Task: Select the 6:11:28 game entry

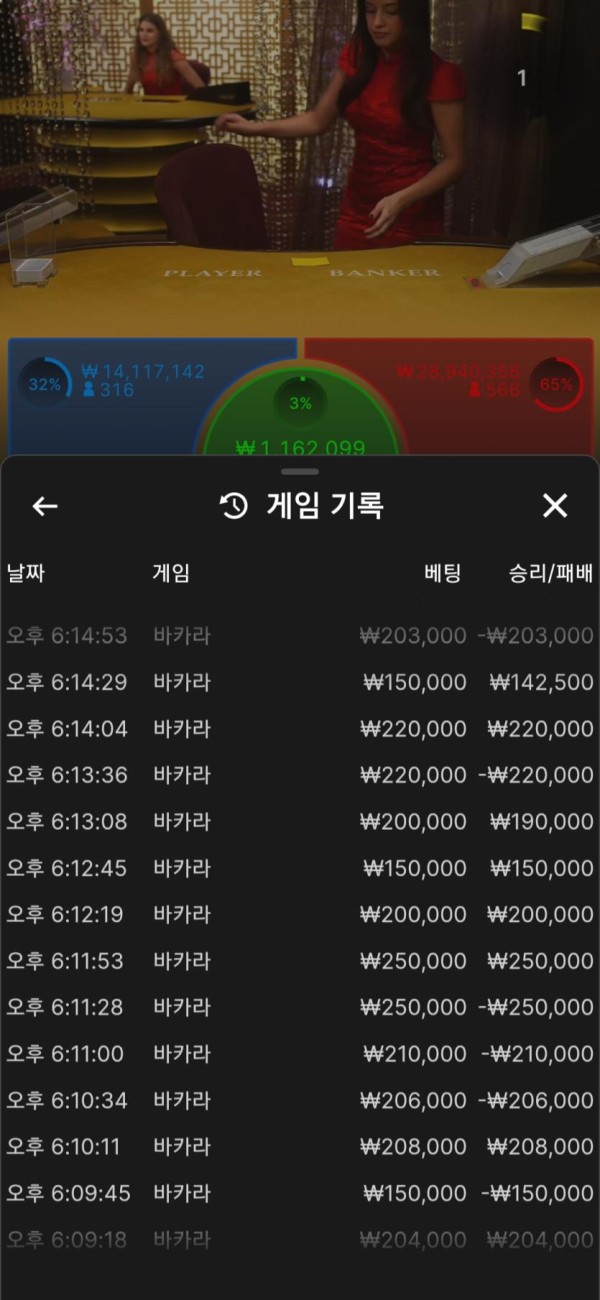Action: 300,1007
